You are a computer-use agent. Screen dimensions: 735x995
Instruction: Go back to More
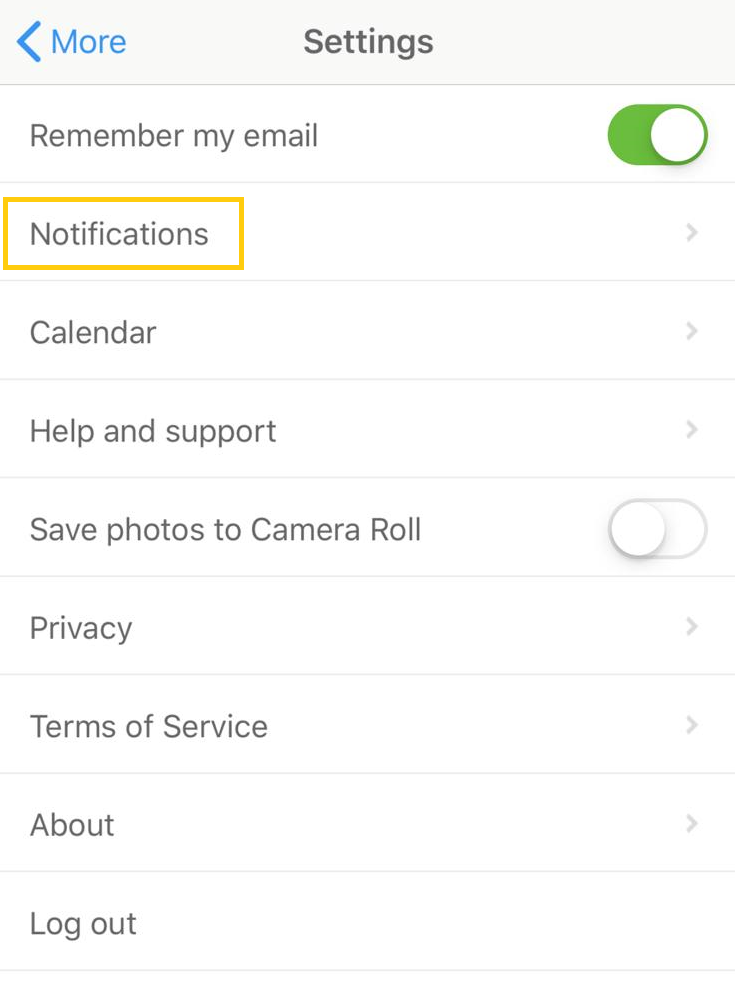(72, 42)
